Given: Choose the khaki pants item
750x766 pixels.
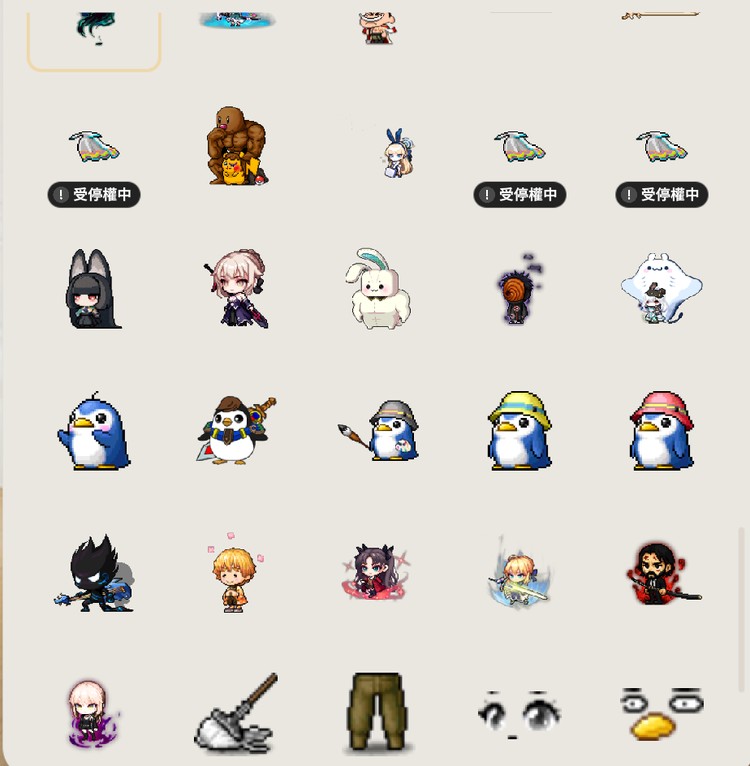Looking at the screenshot, I should (377, 712).
